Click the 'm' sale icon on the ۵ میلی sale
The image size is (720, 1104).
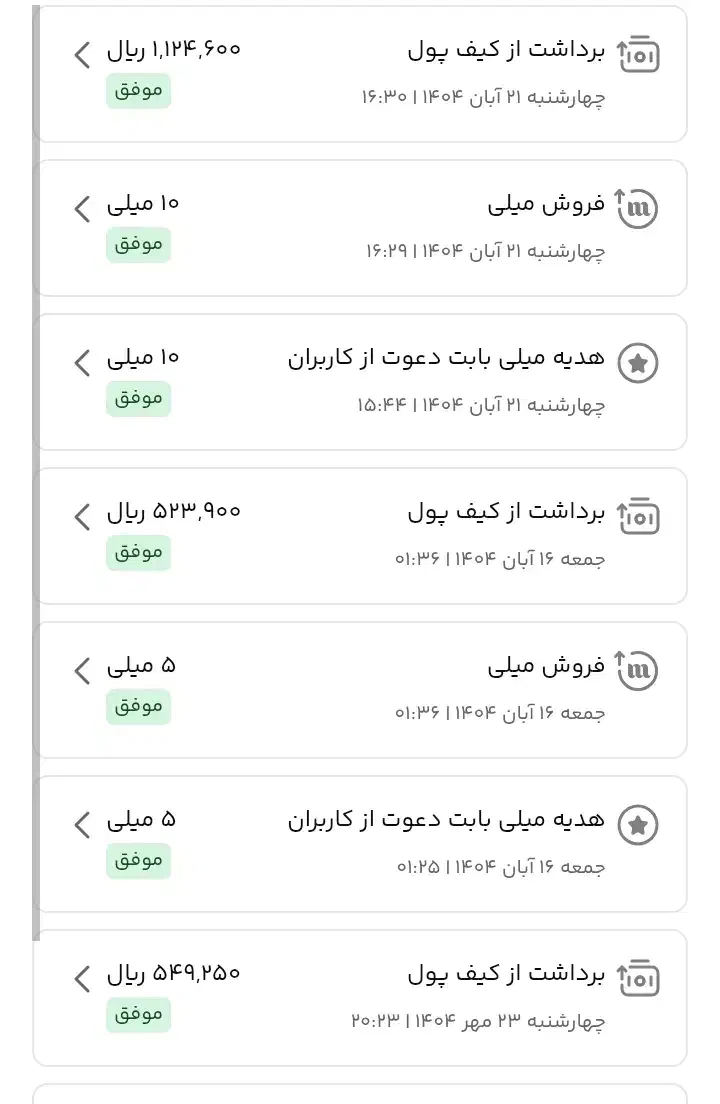(x=638, y=670)
